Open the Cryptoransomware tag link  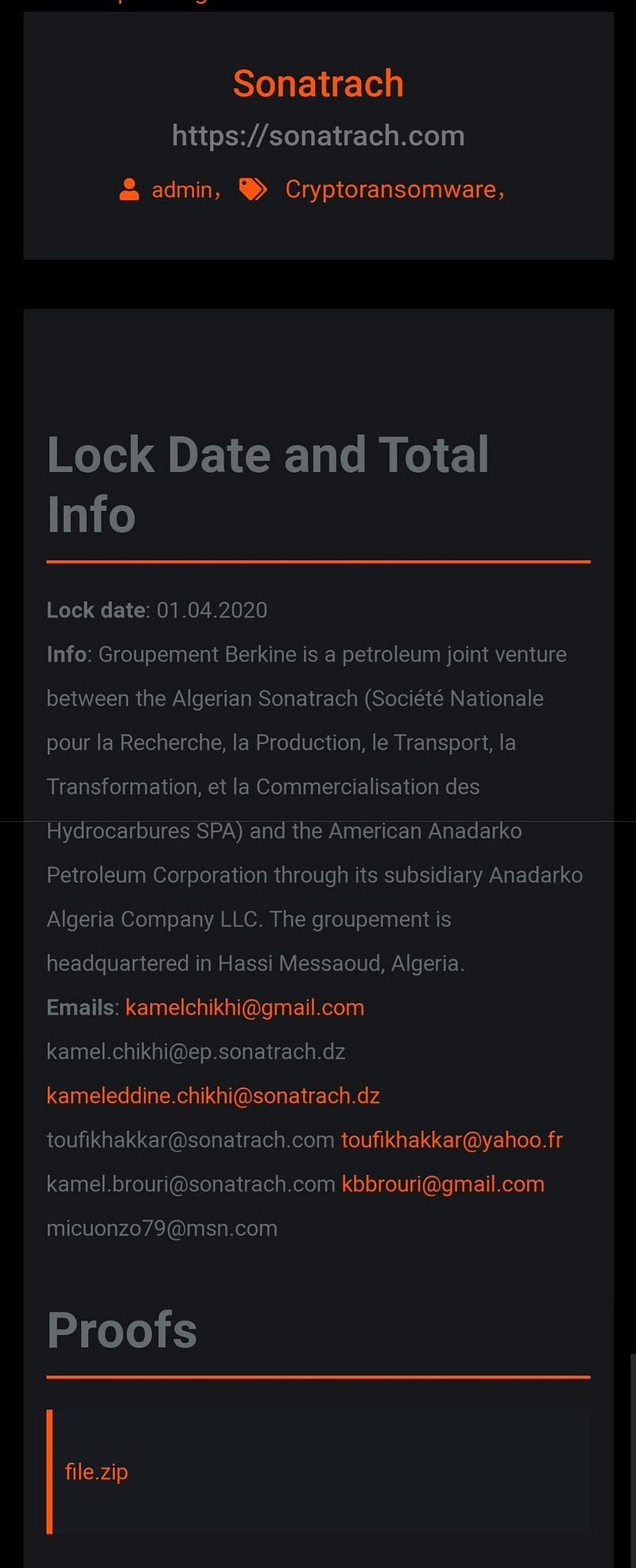tap(390, 189)
